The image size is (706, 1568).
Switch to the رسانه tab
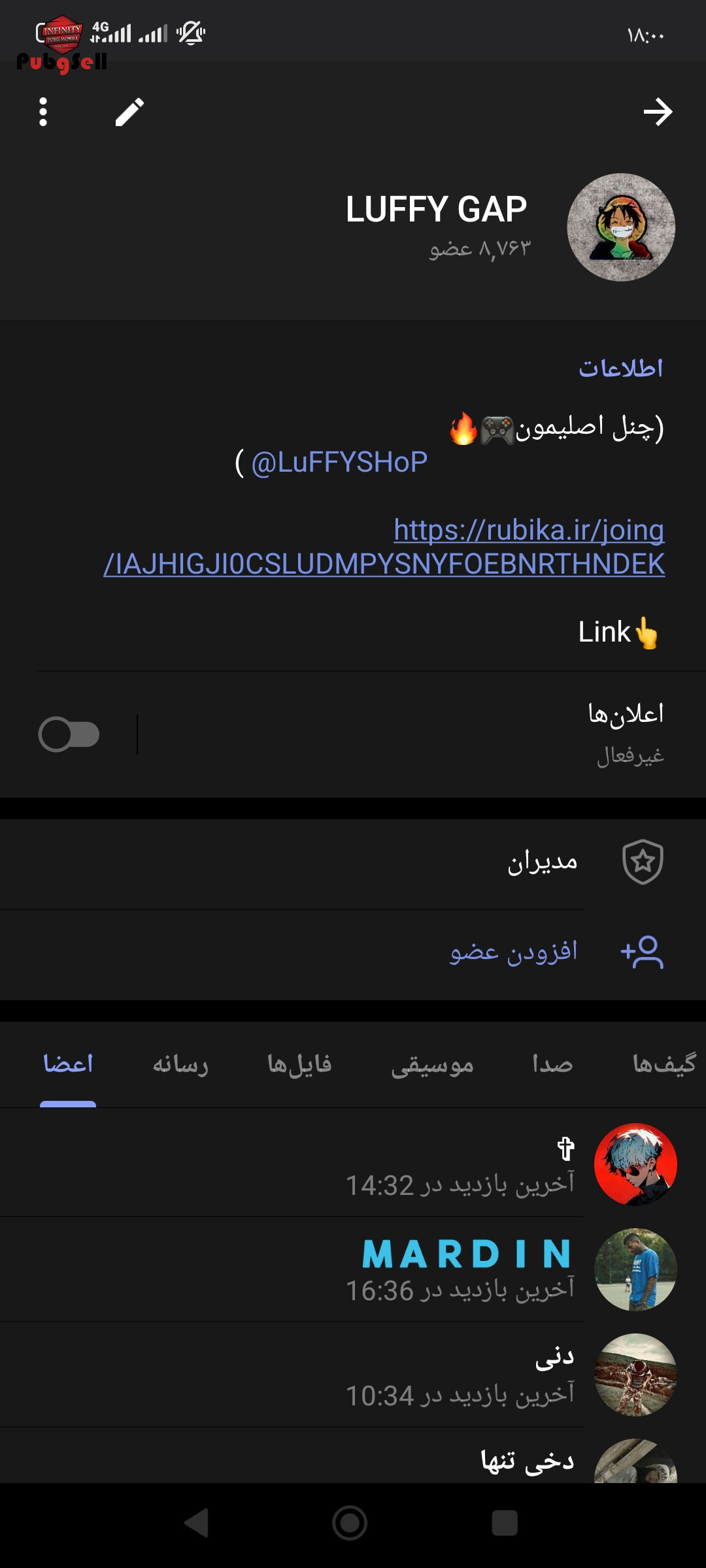(x=180, y=1064)
